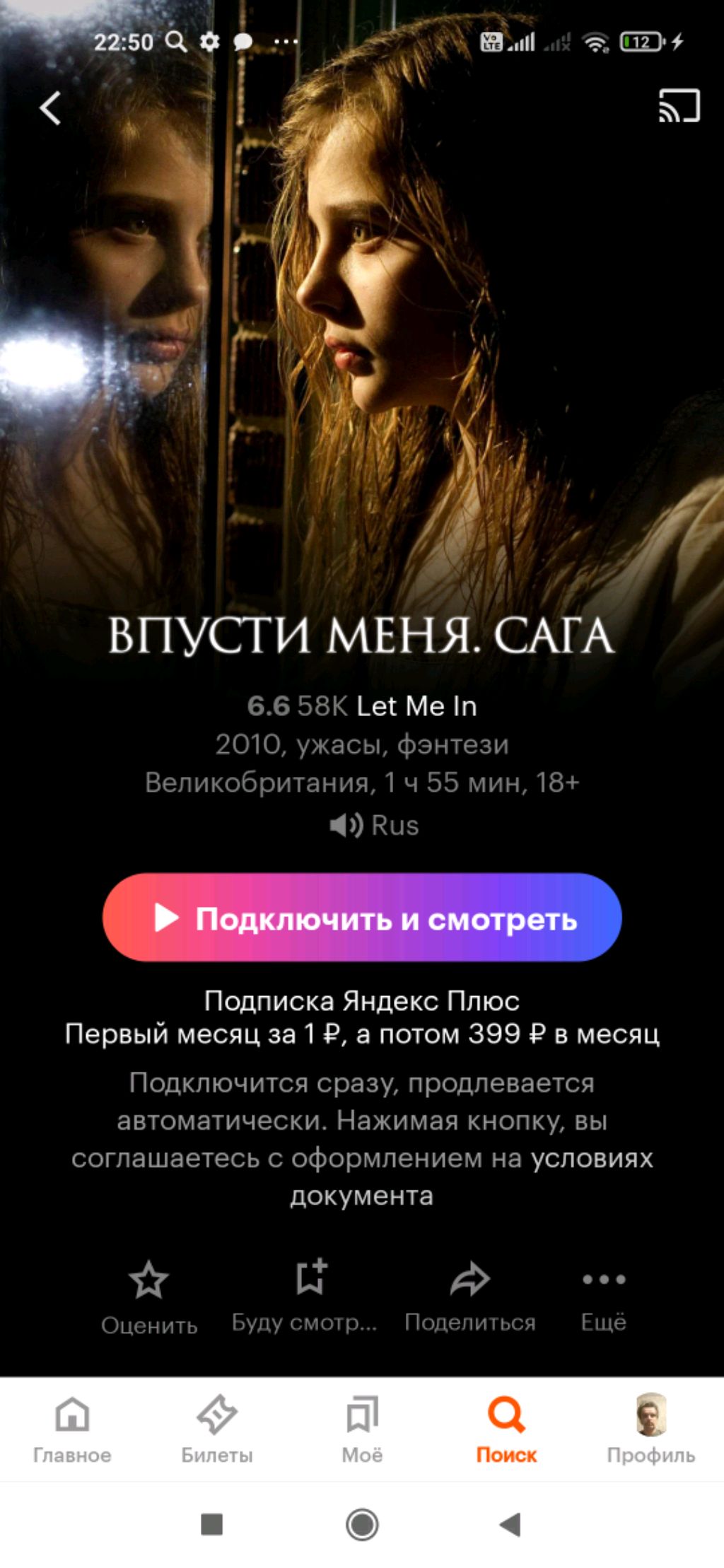Open the Ещё more options
The image size is (724, 1568).
coord(603,1296)
